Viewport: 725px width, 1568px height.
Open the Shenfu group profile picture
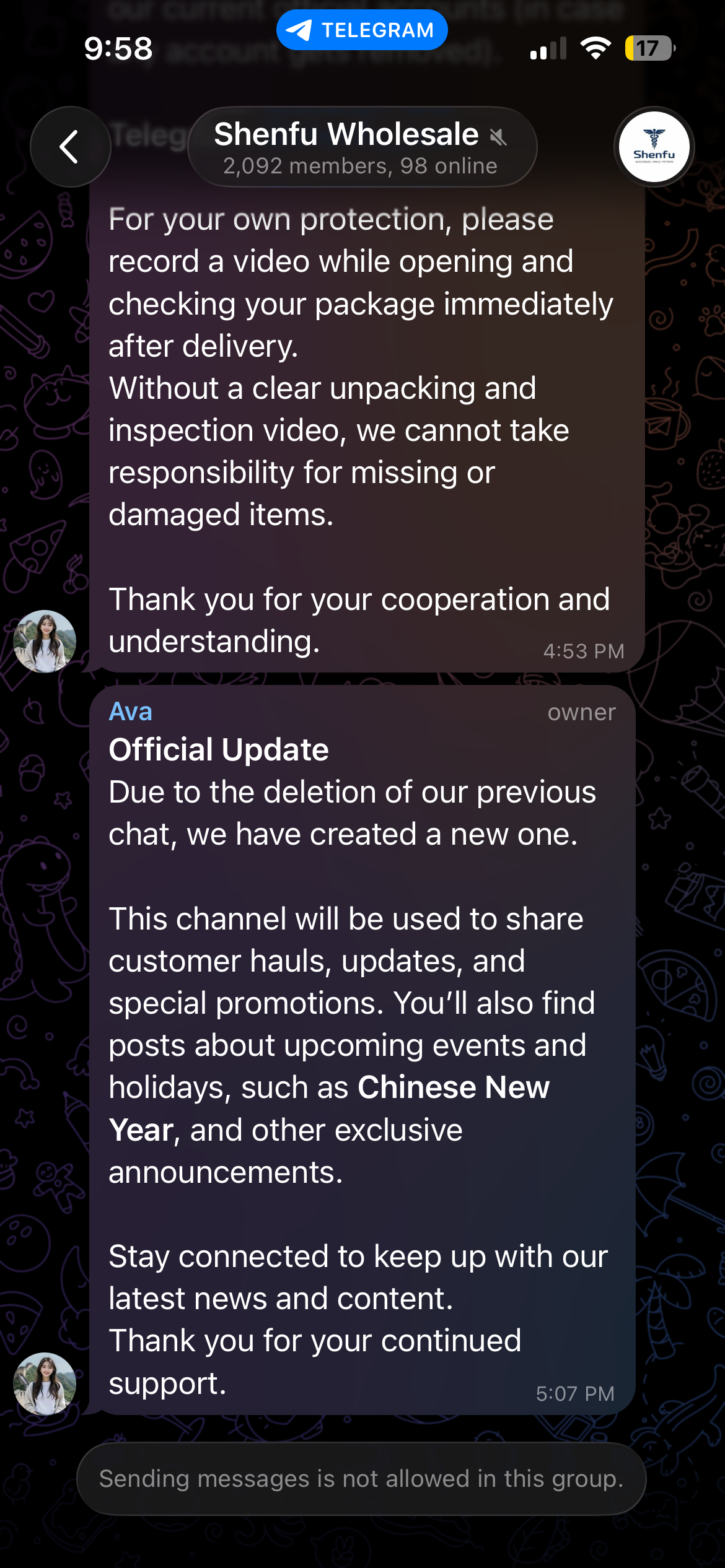tap(654, 147)
